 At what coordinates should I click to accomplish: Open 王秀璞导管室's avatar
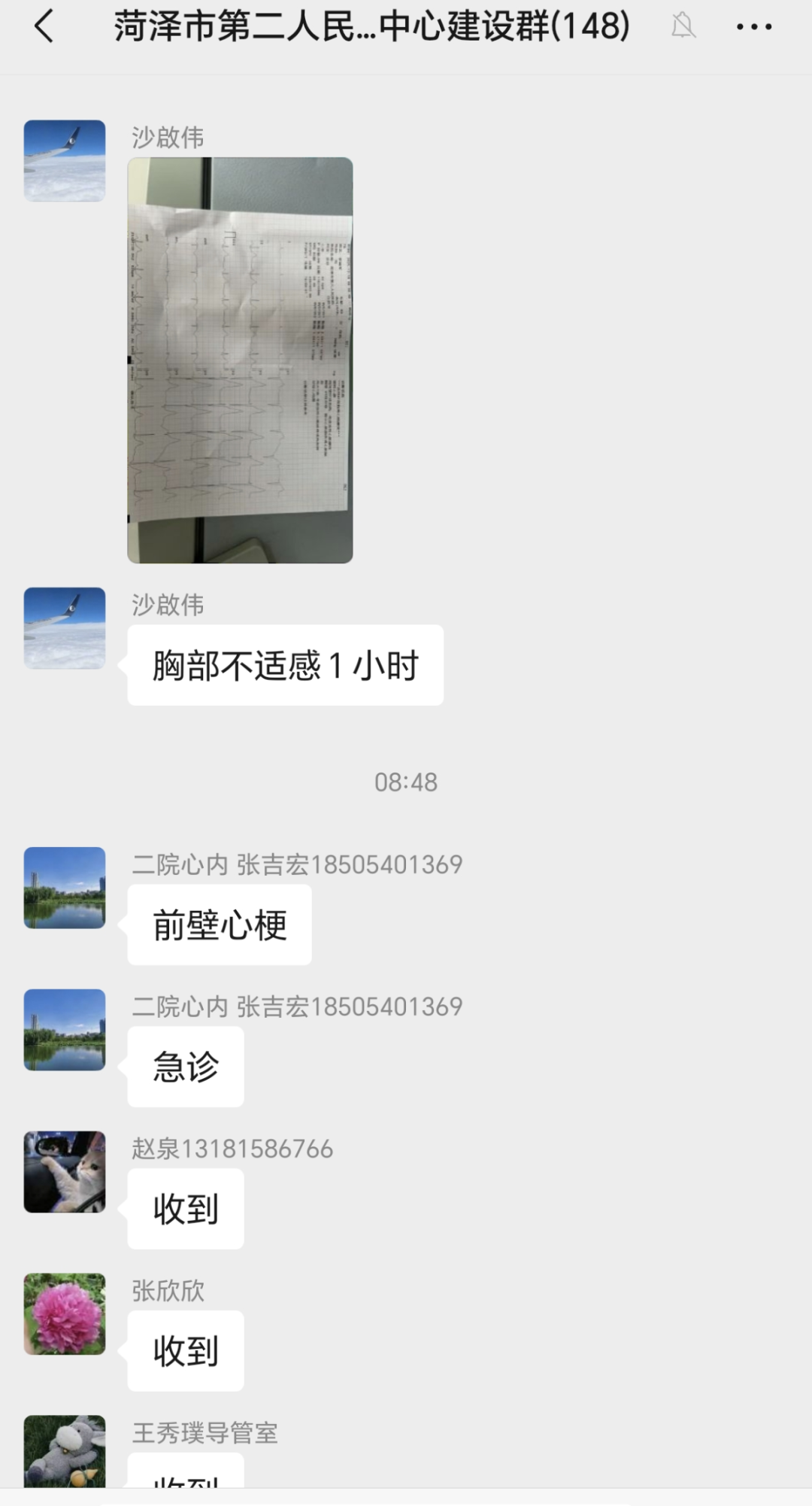tap(65, 1450)
